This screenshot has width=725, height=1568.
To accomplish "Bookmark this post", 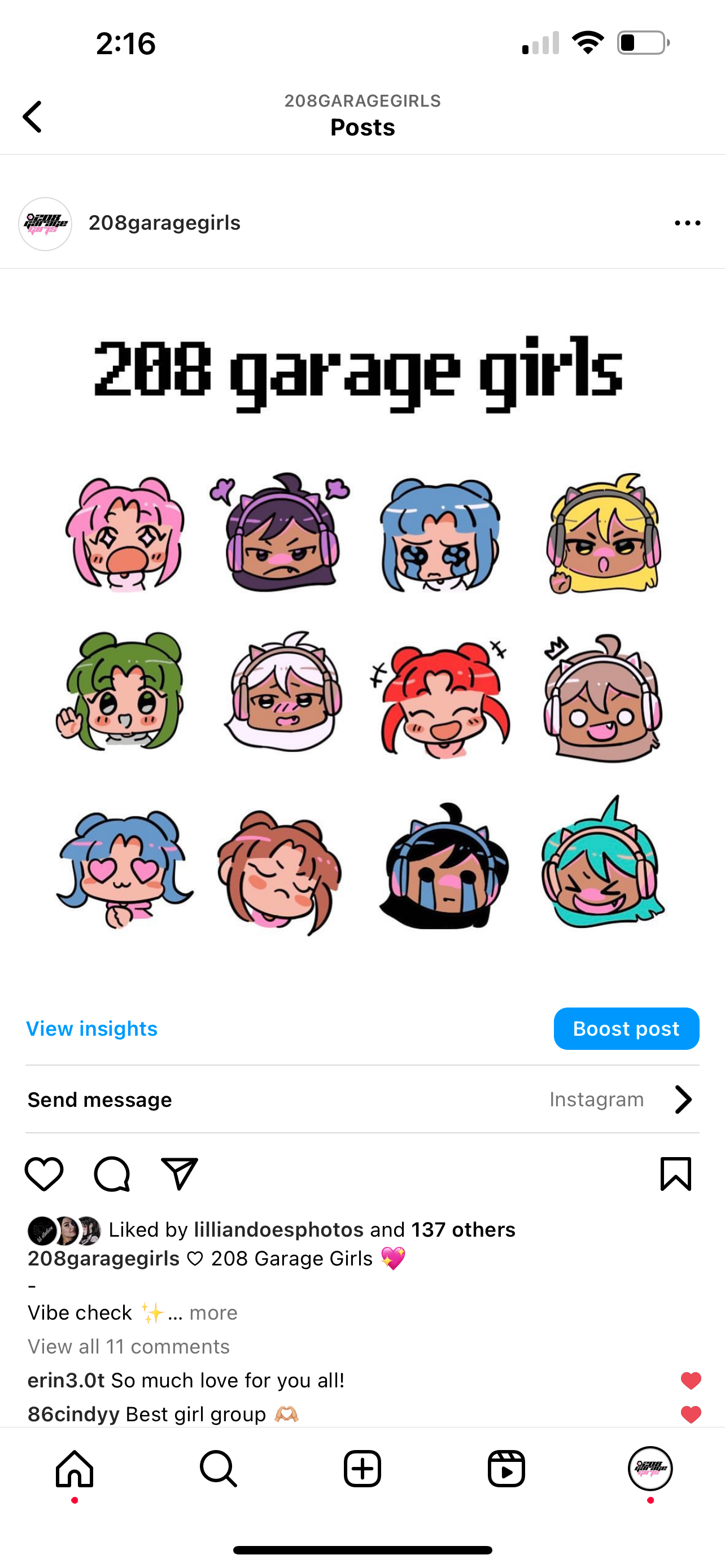I will [676, 1173].
